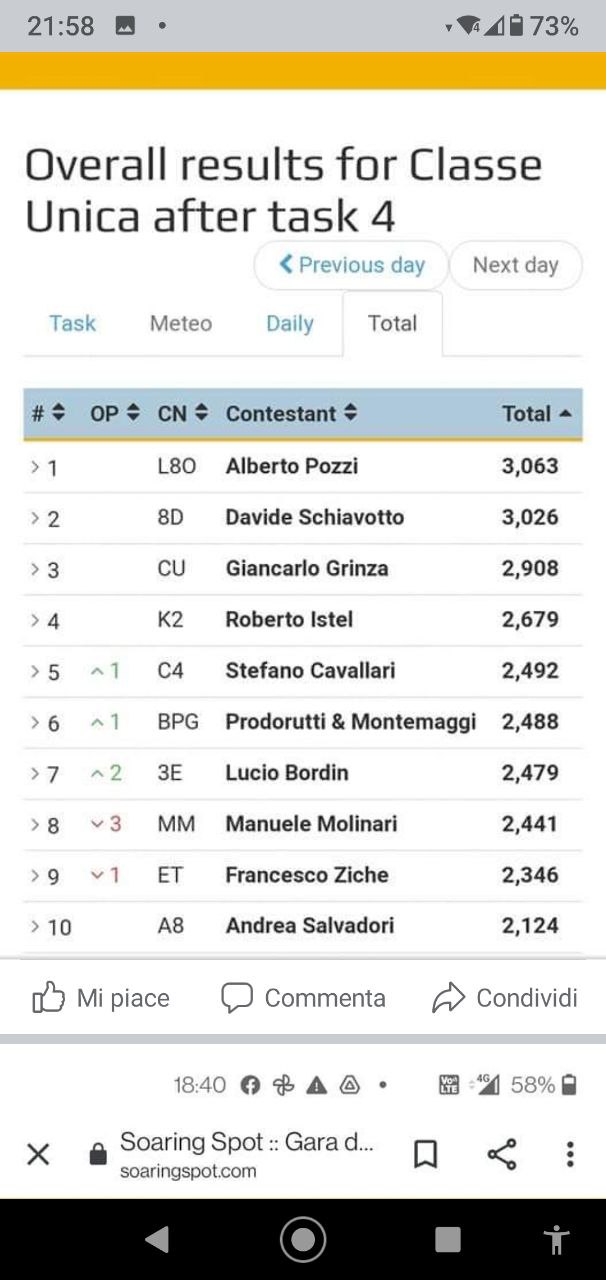Like the post with Mi piace
Screen dimensions: 606x1280
pyautogui.click(x=101, y=998)
